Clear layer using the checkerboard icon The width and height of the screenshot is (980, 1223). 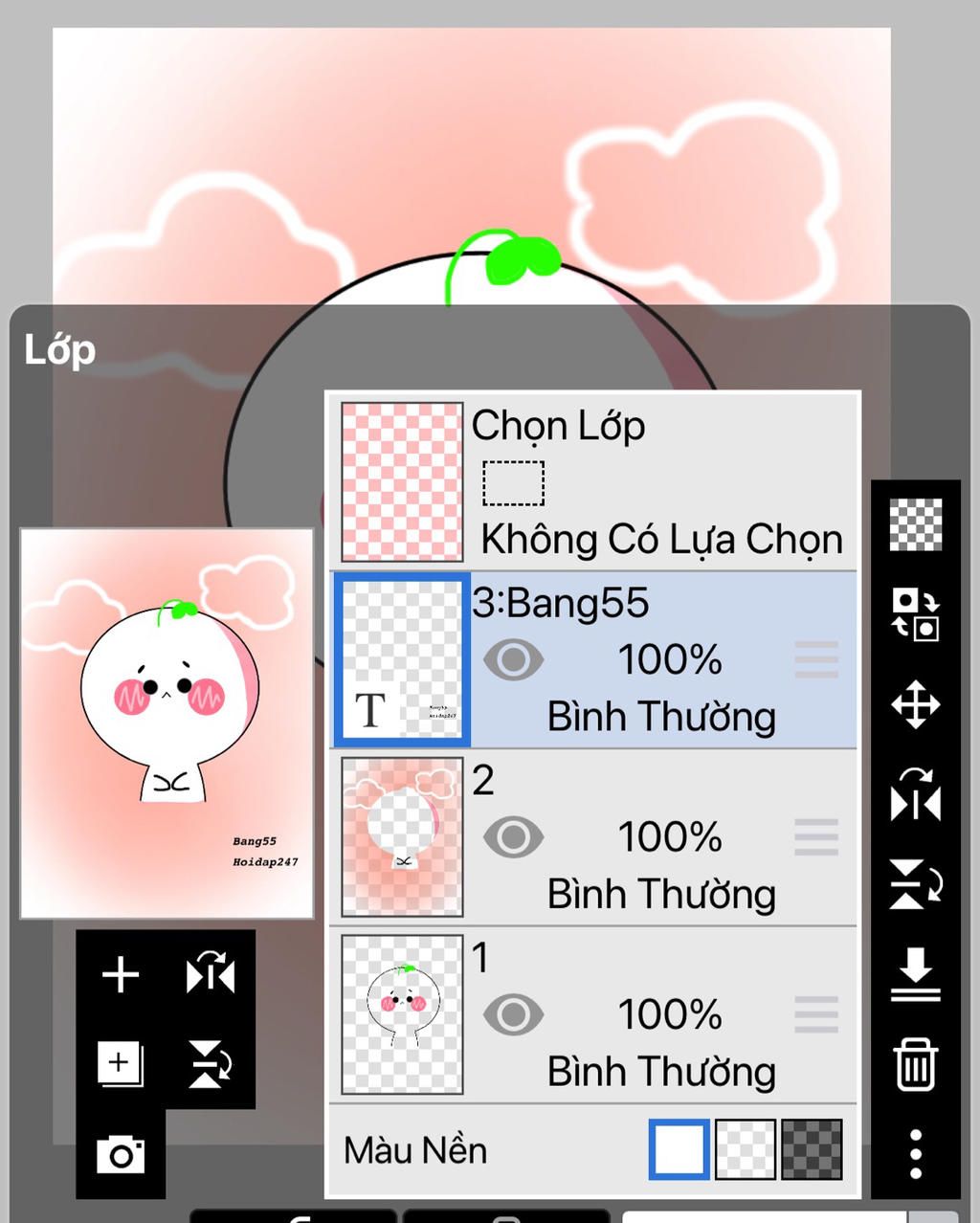click(x=916, y=524)
